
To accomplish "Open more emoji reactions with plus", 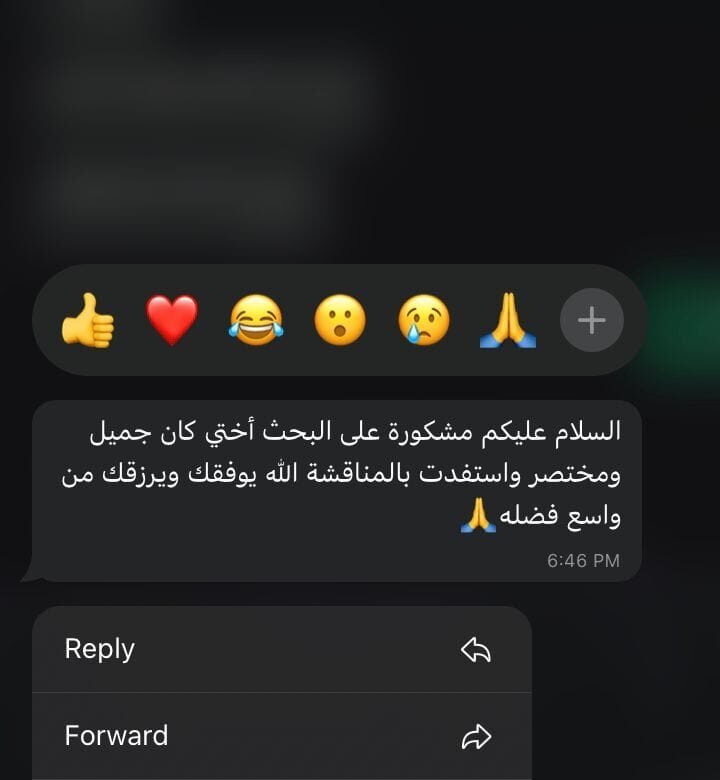I will coord(592,320).
